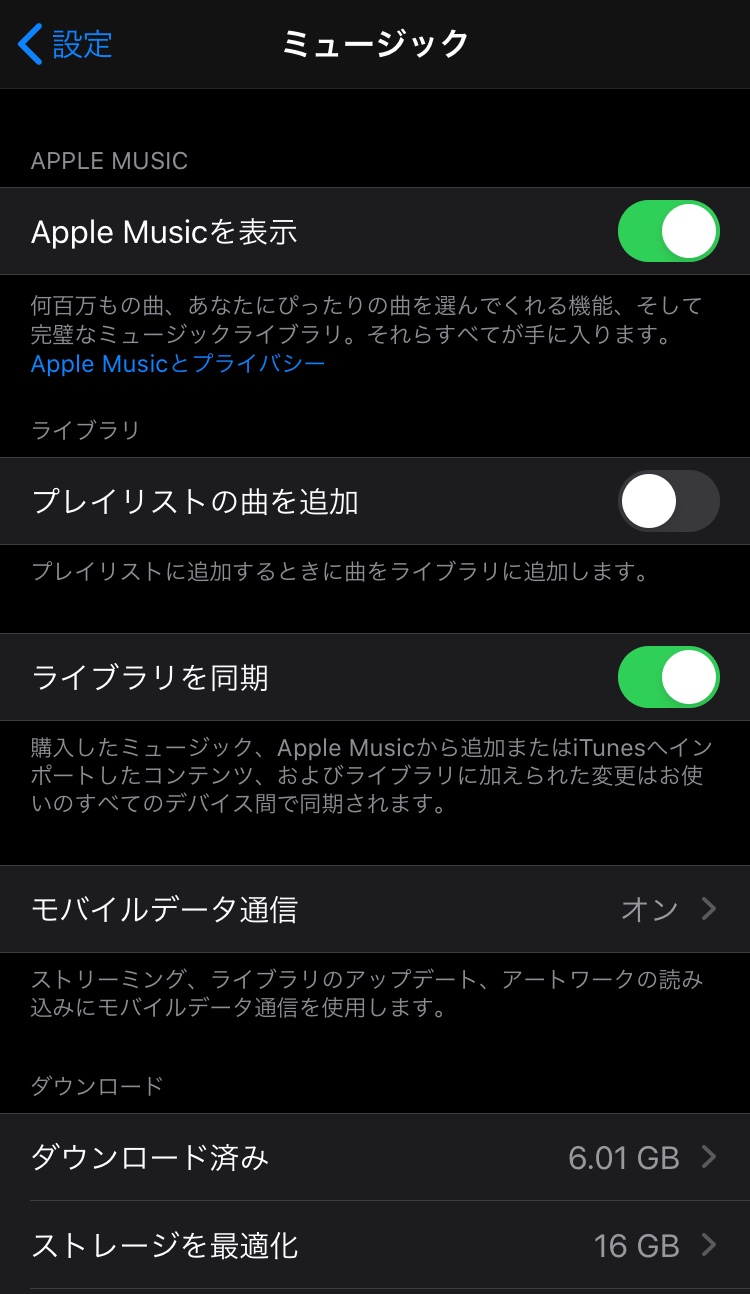This screenshot has height=1294, width=750.
Task: Disable the ライブラリを同期 switch
Action: tap(668, 677)
